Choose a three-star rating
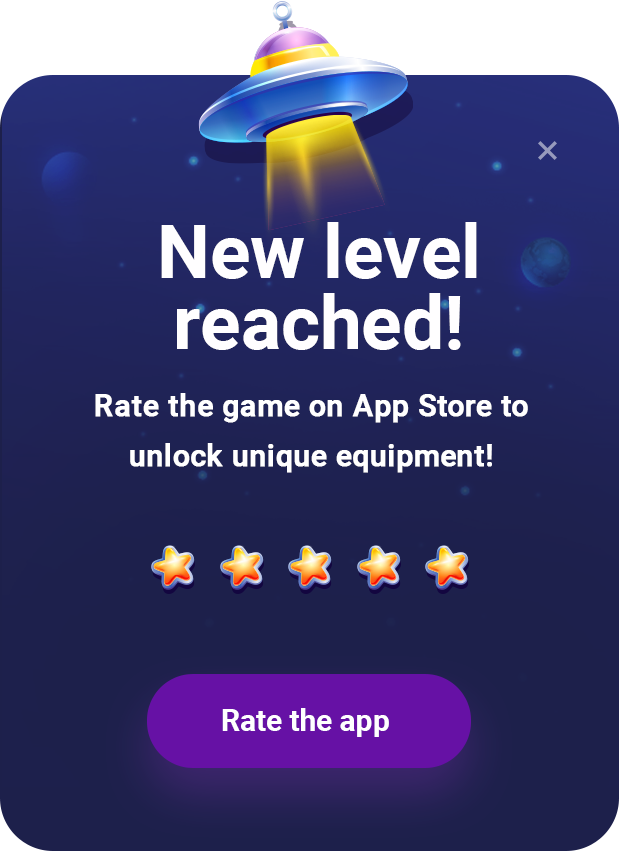The width and height of the screenshot is (619, 851). pos(310,567)
